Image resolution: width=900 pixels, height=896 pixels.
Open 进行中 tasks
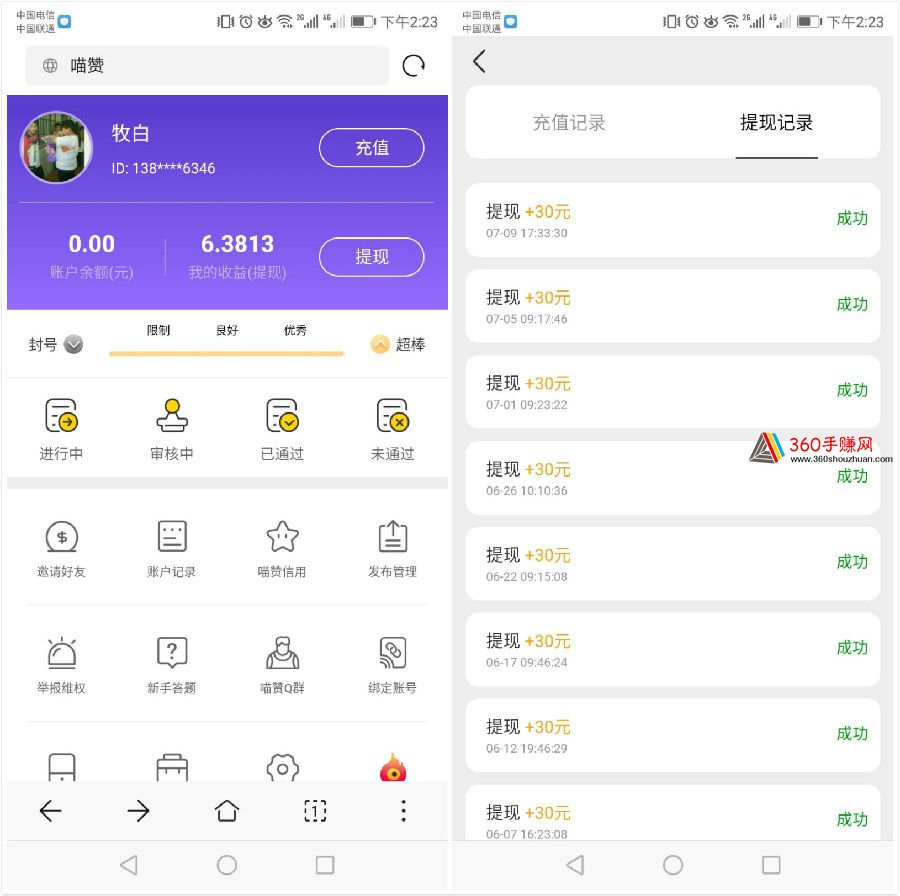(62, 429)
